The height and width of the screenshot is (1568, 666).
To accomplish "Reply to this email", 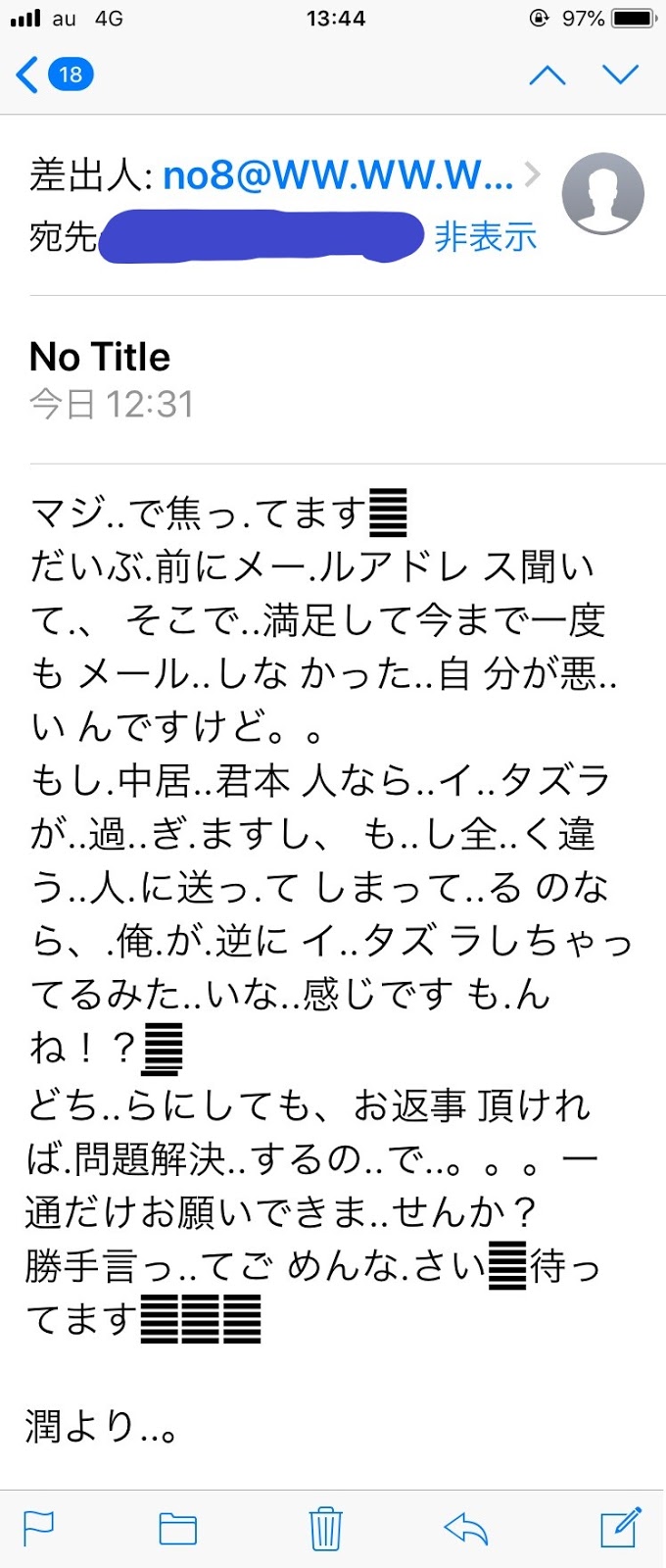I will point(466,1527).
